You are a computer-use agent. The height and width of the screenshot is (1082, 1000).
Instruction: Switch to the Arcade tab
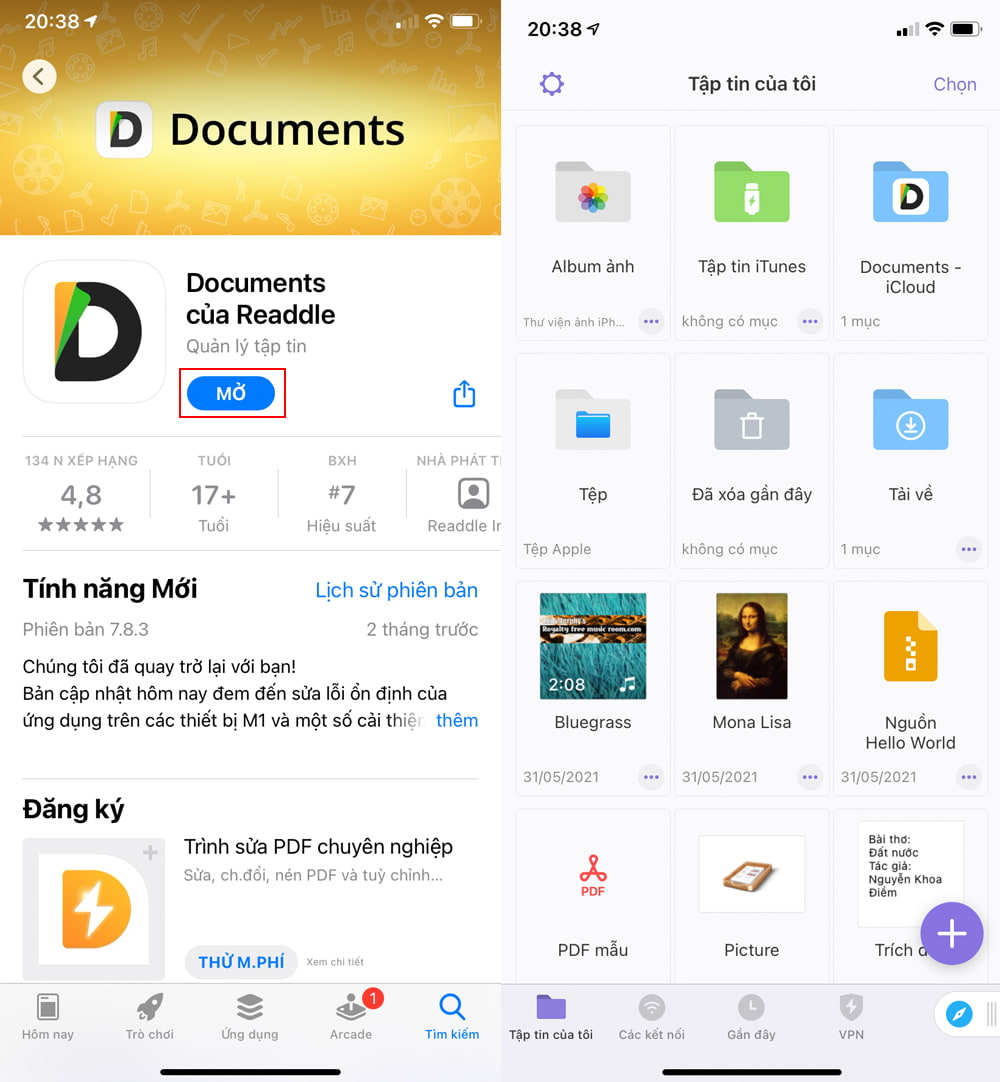pos(351,1018)
